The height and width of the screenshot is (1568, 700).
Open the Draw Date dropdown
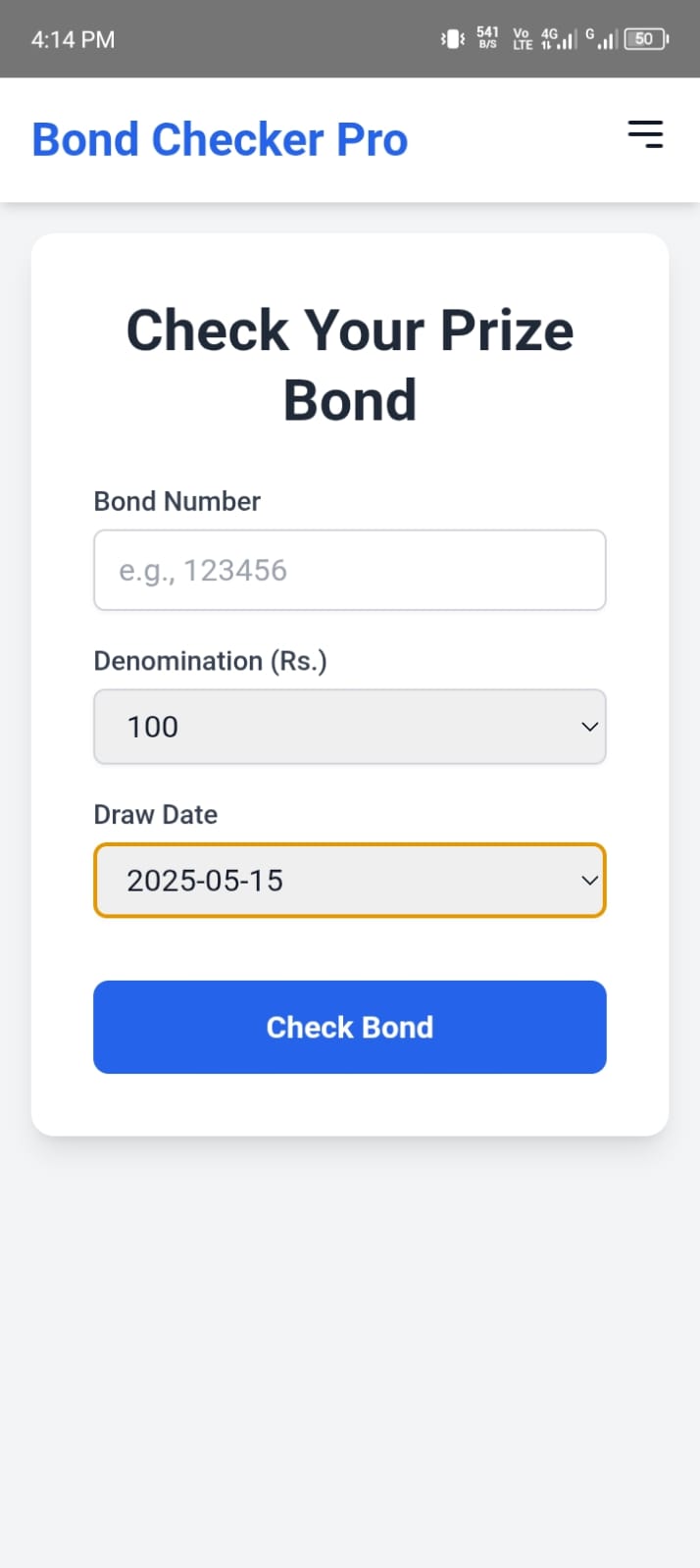point(350,881)
